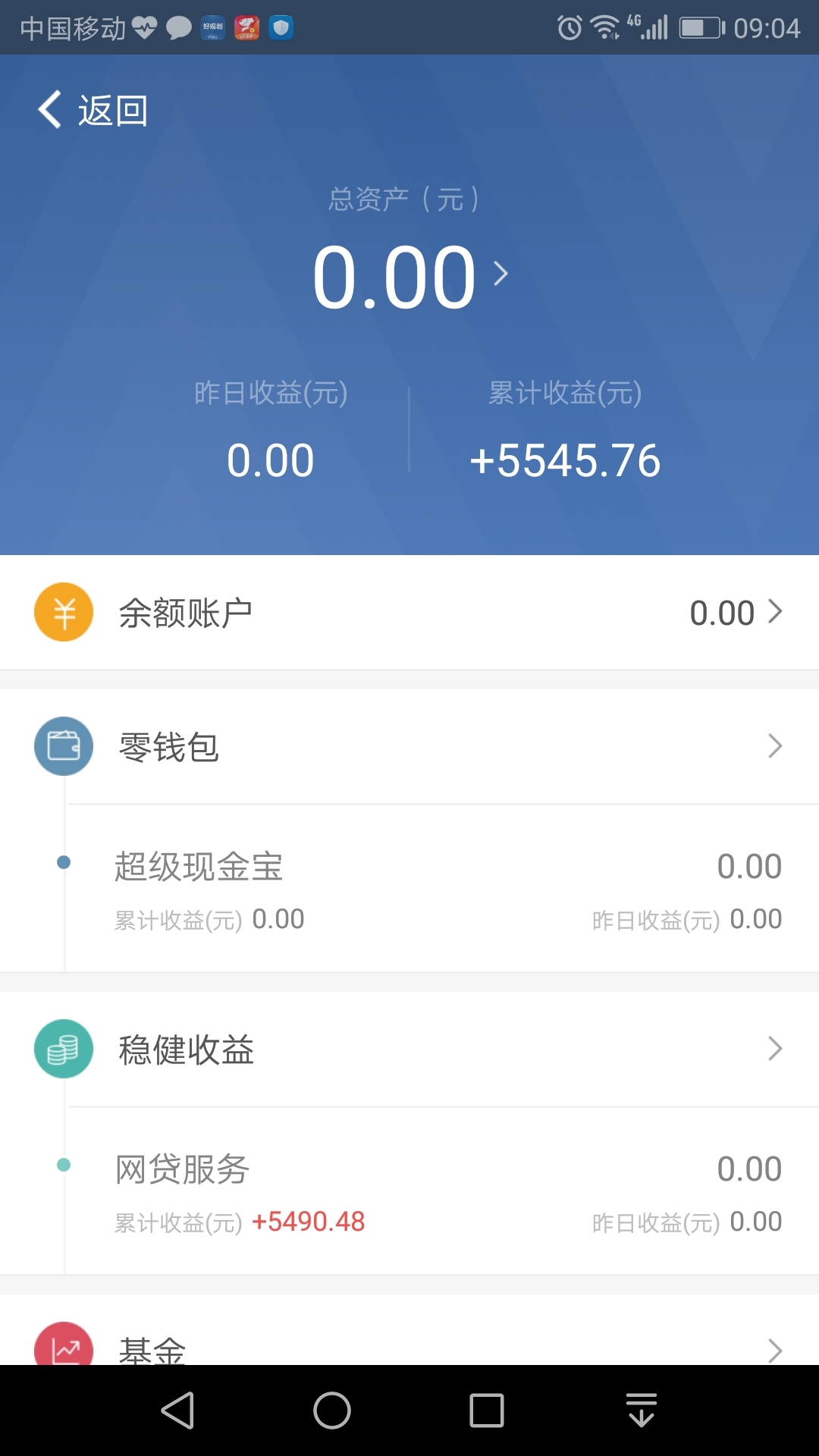Open the 余额账户 row
The image size is (819, 1456).
(x=409, y=612)
